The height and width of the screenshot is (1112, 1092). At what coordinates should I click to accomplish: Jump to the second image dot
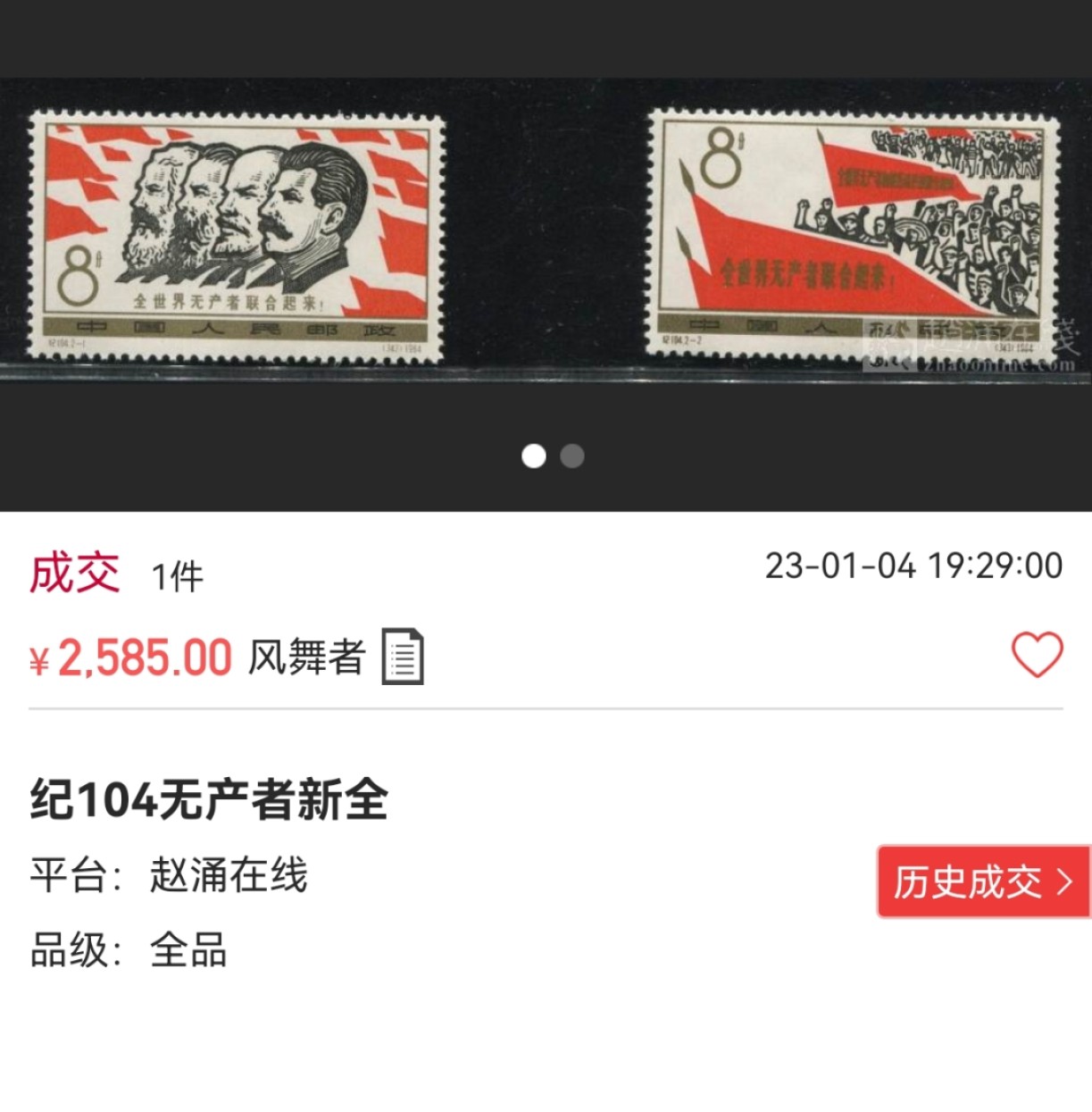click(572, 456)
